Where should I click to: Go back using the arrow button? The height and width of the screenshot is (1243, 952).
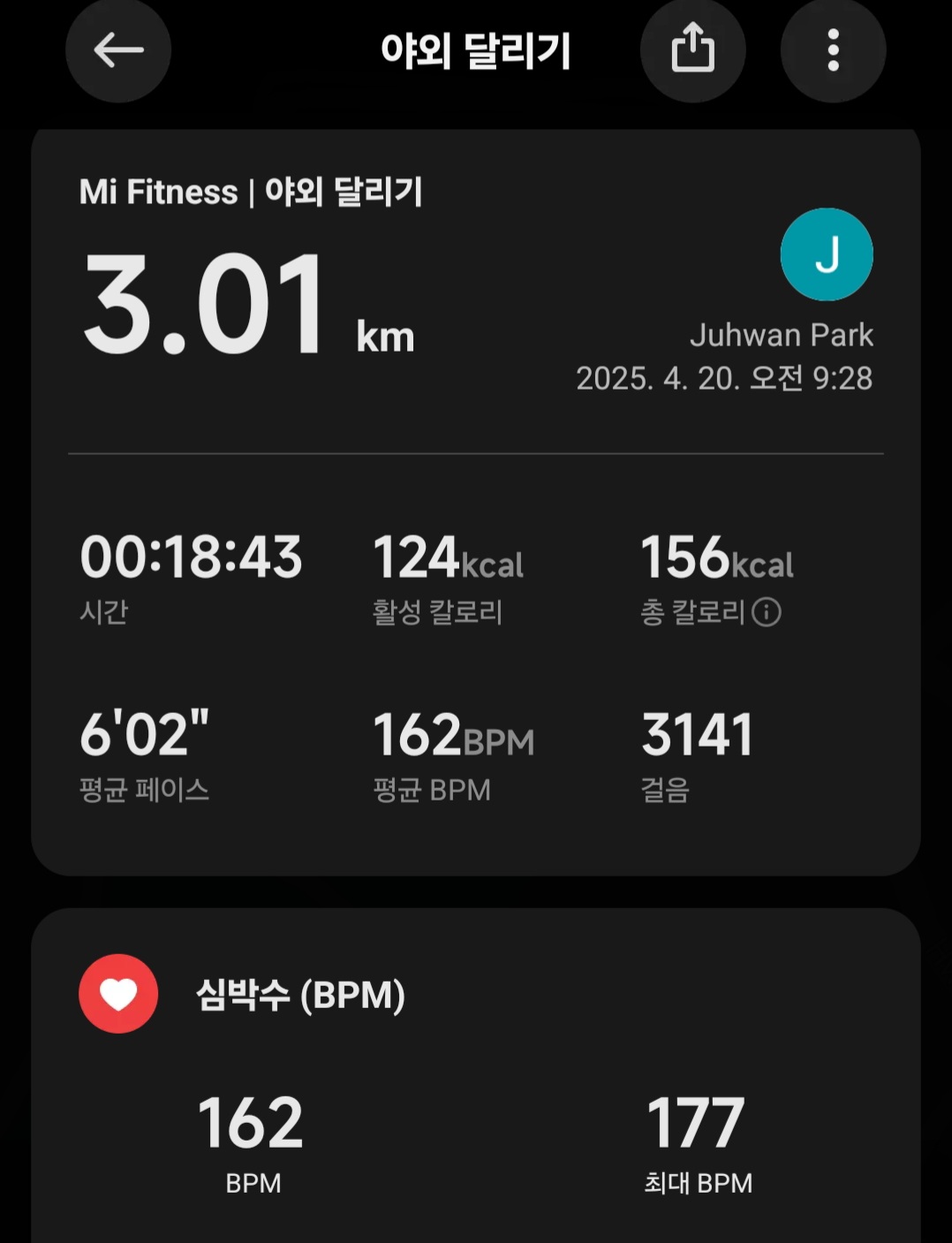[x=118, y=50]
